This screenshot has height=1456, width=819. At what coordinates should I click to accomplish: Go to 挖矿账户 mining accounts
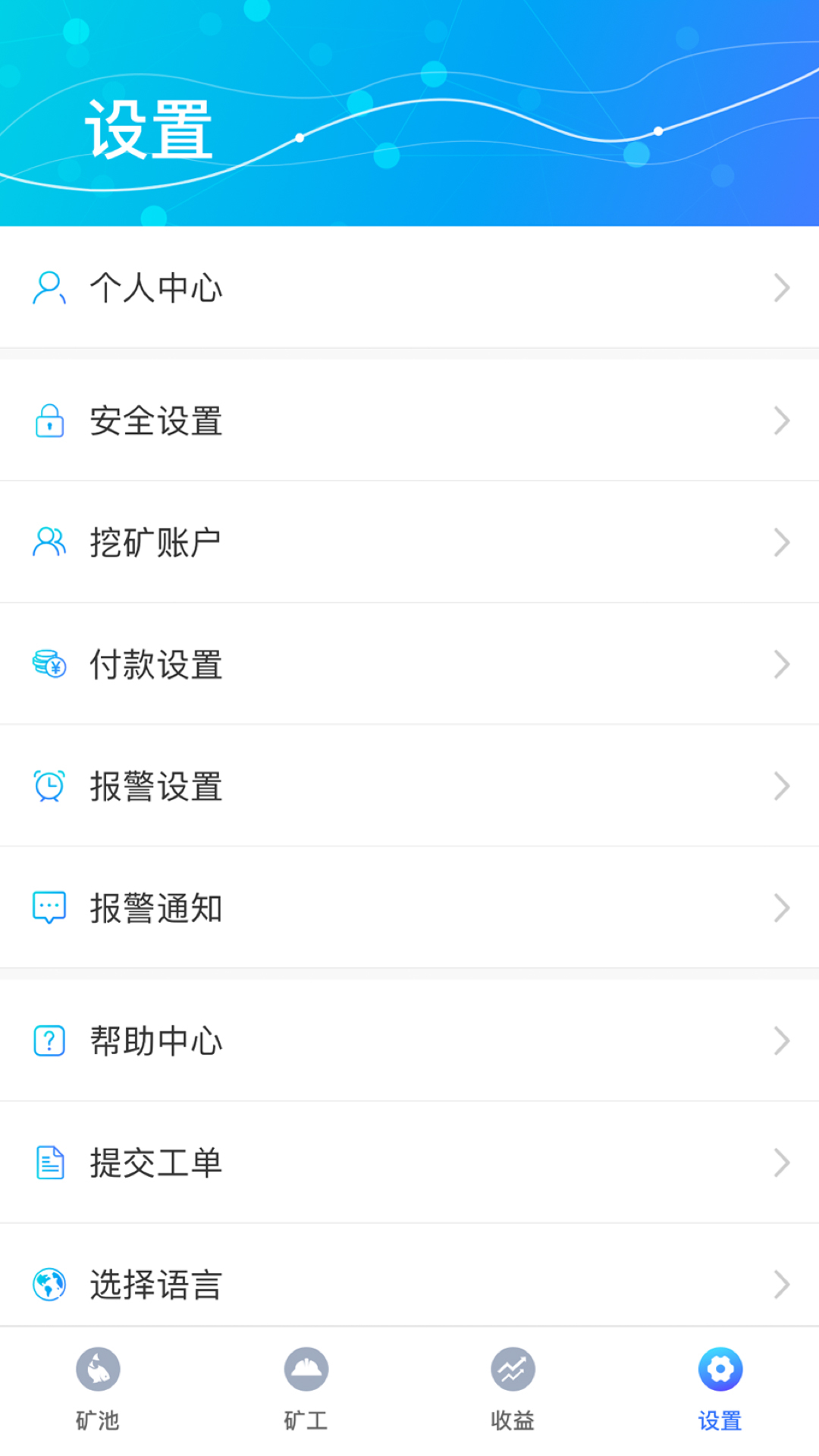[x=409, y=542]
